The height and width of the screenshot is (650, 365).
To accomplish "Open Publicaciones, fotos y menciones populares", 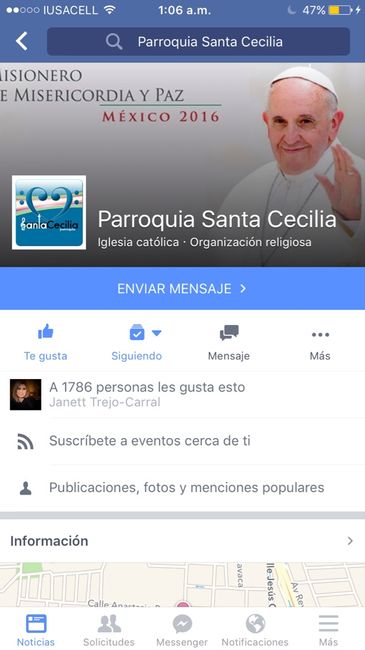I will coord(182,488).
